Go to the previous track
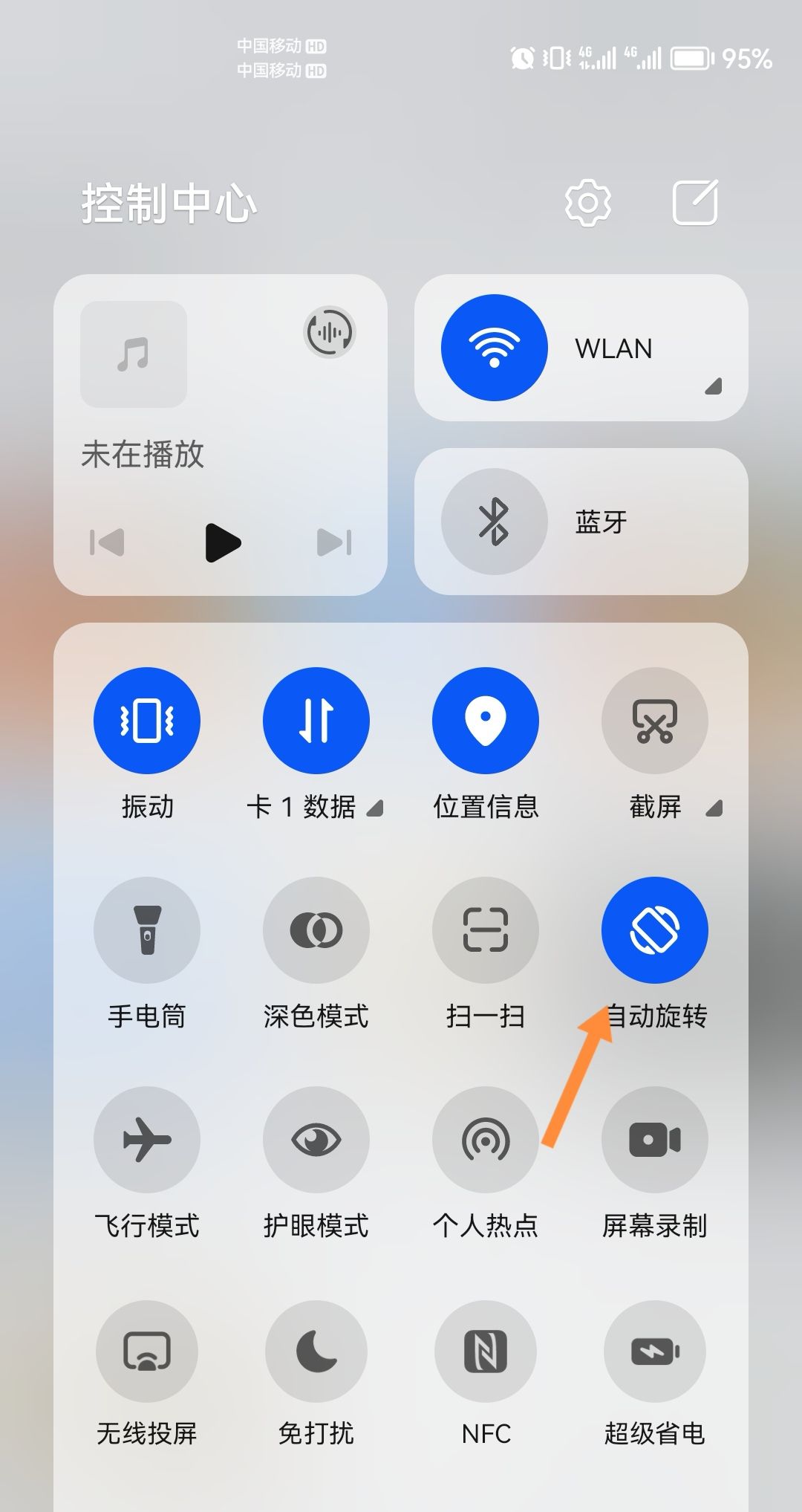The height and width of the screenshot is (1512, 802). pyautogui.click(x=107, y=542)
